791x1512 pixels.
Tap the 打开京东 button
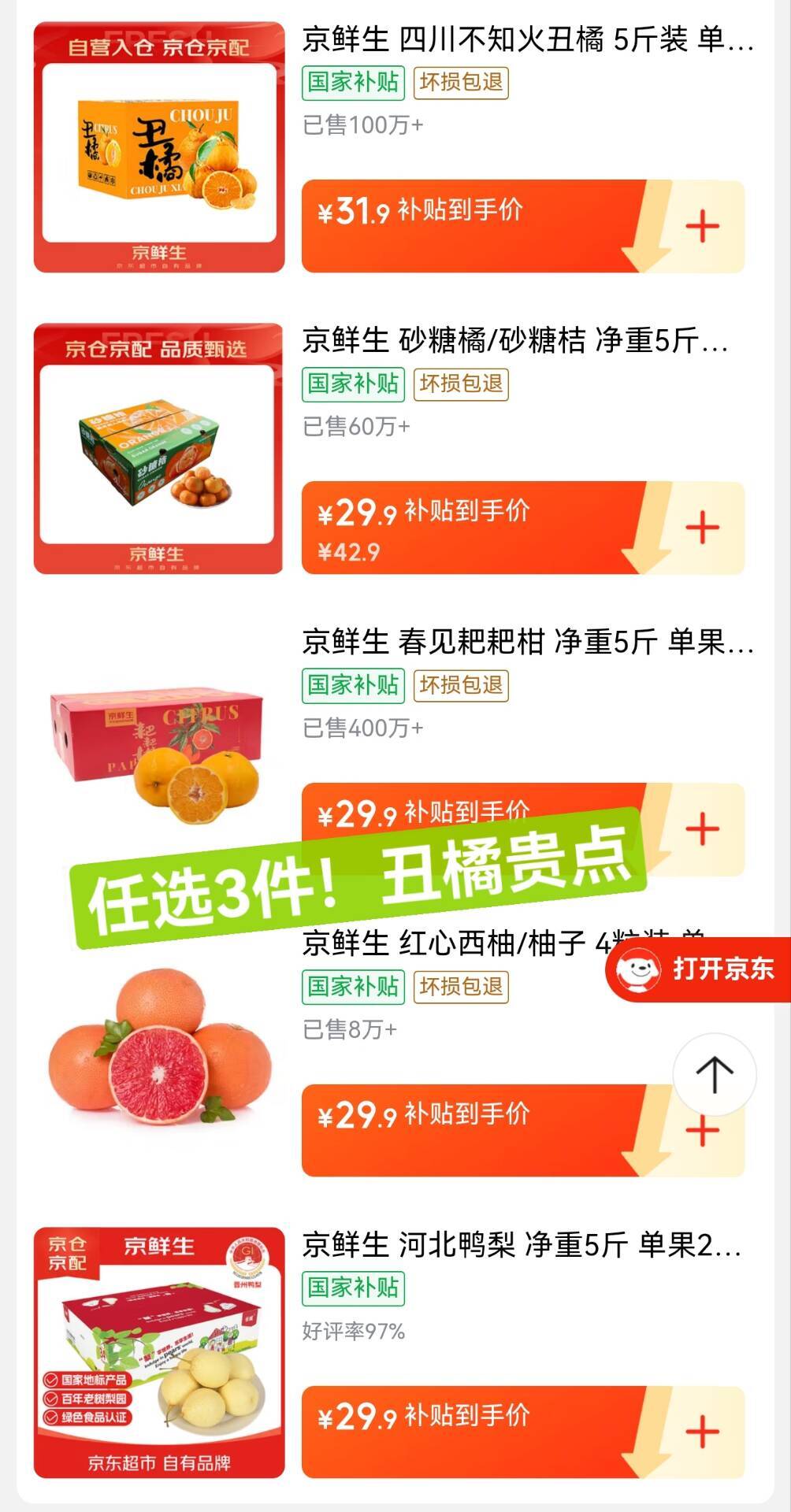(698, 969)
